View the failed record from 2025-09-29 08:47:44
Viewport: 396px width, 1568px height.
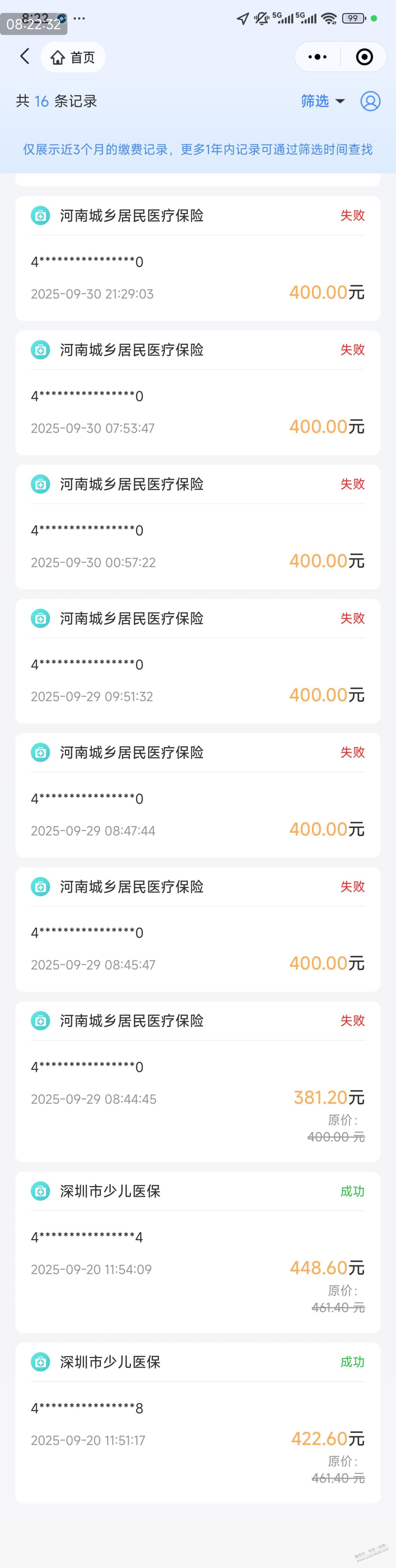click(x=198, y=795)
